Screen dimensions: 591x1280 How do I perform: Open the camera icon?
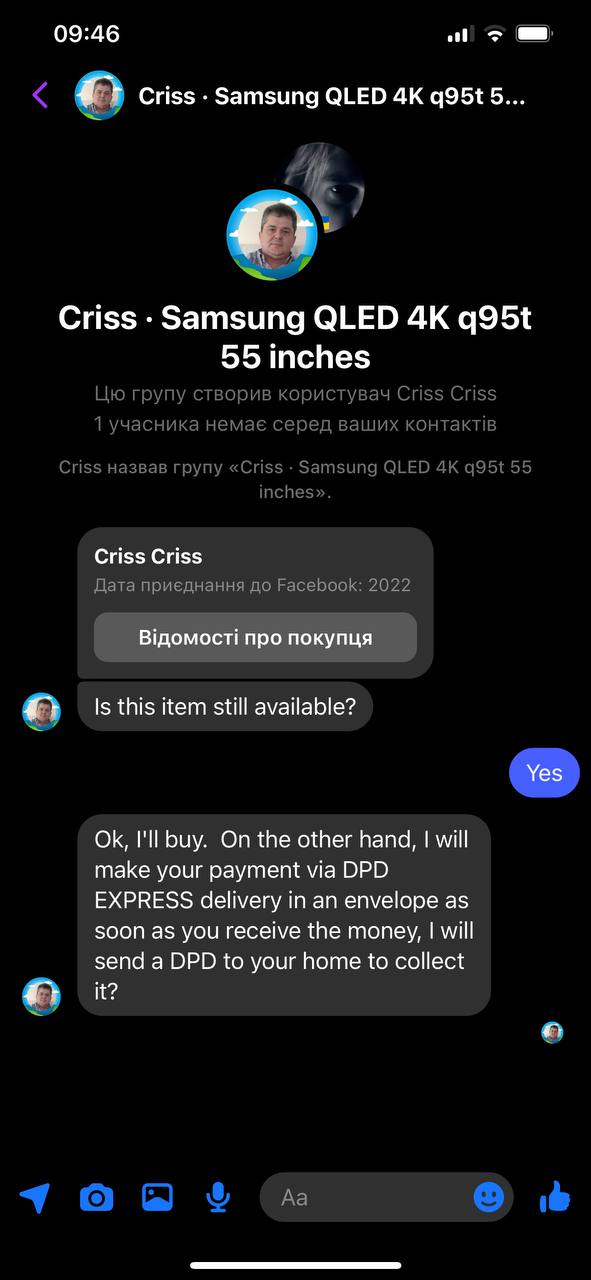coord(96,1197)
